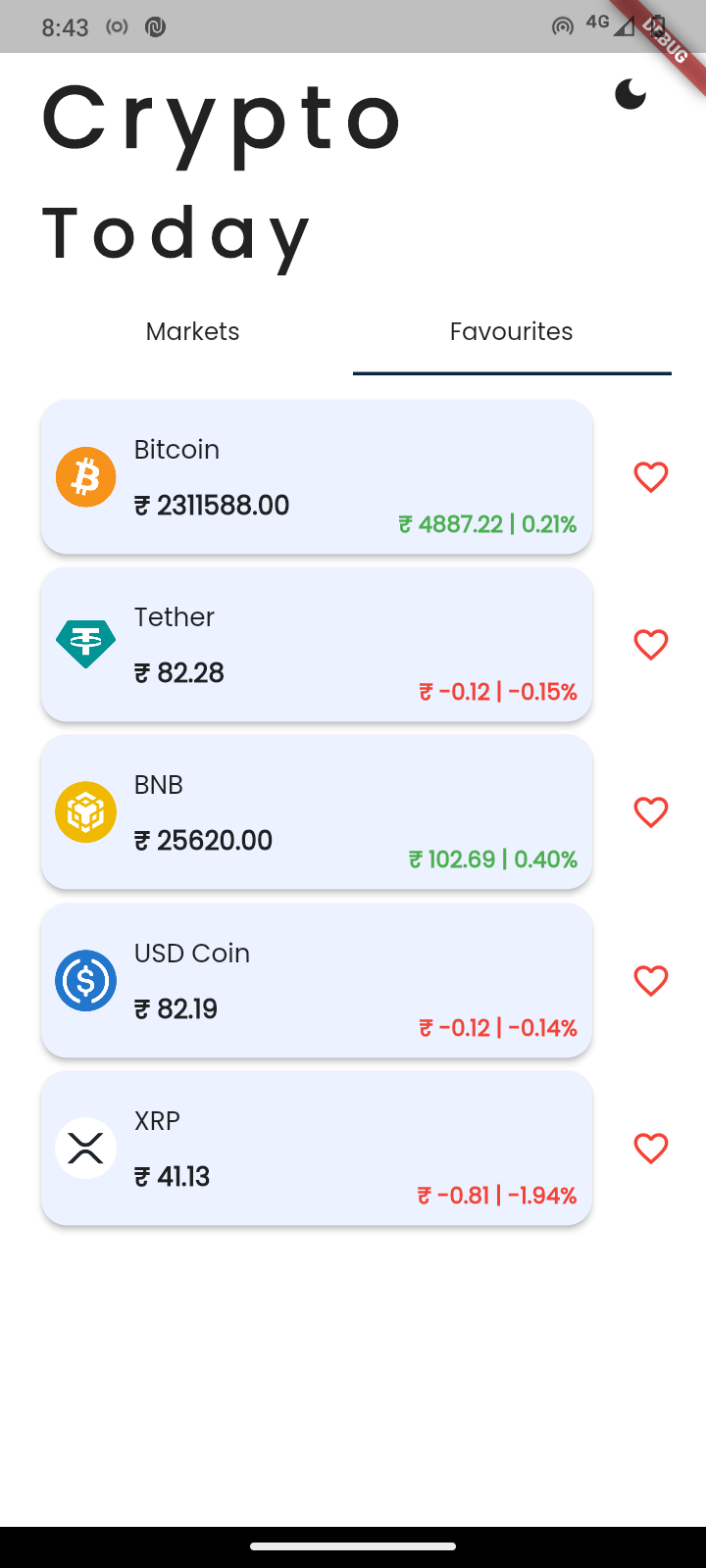This screenshot has height=1568, width=706.
Task: Remove USD Coin from favourites via heart
Action: [651, 981]
